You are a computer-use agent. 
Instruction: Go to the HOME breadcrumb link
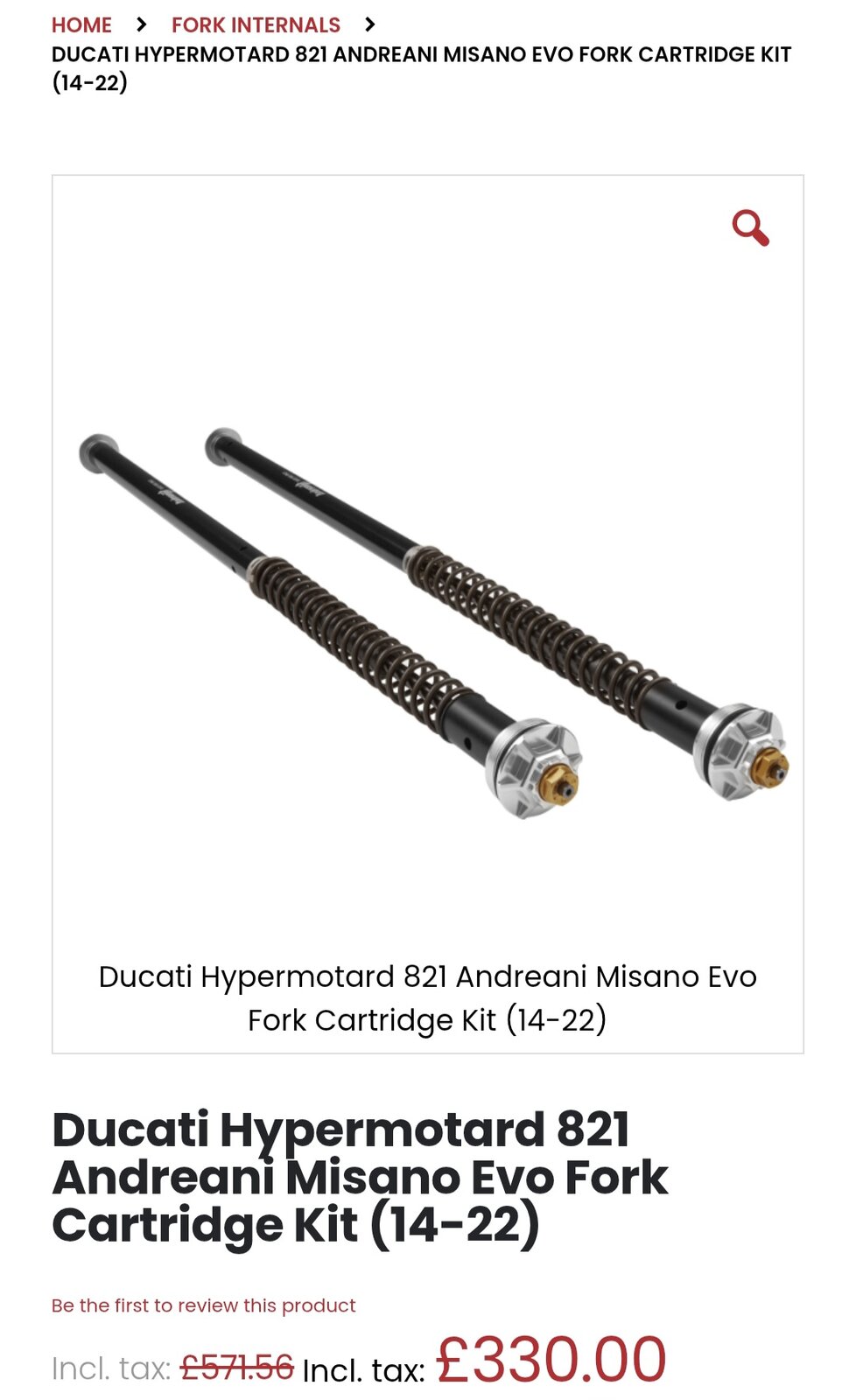81,24
